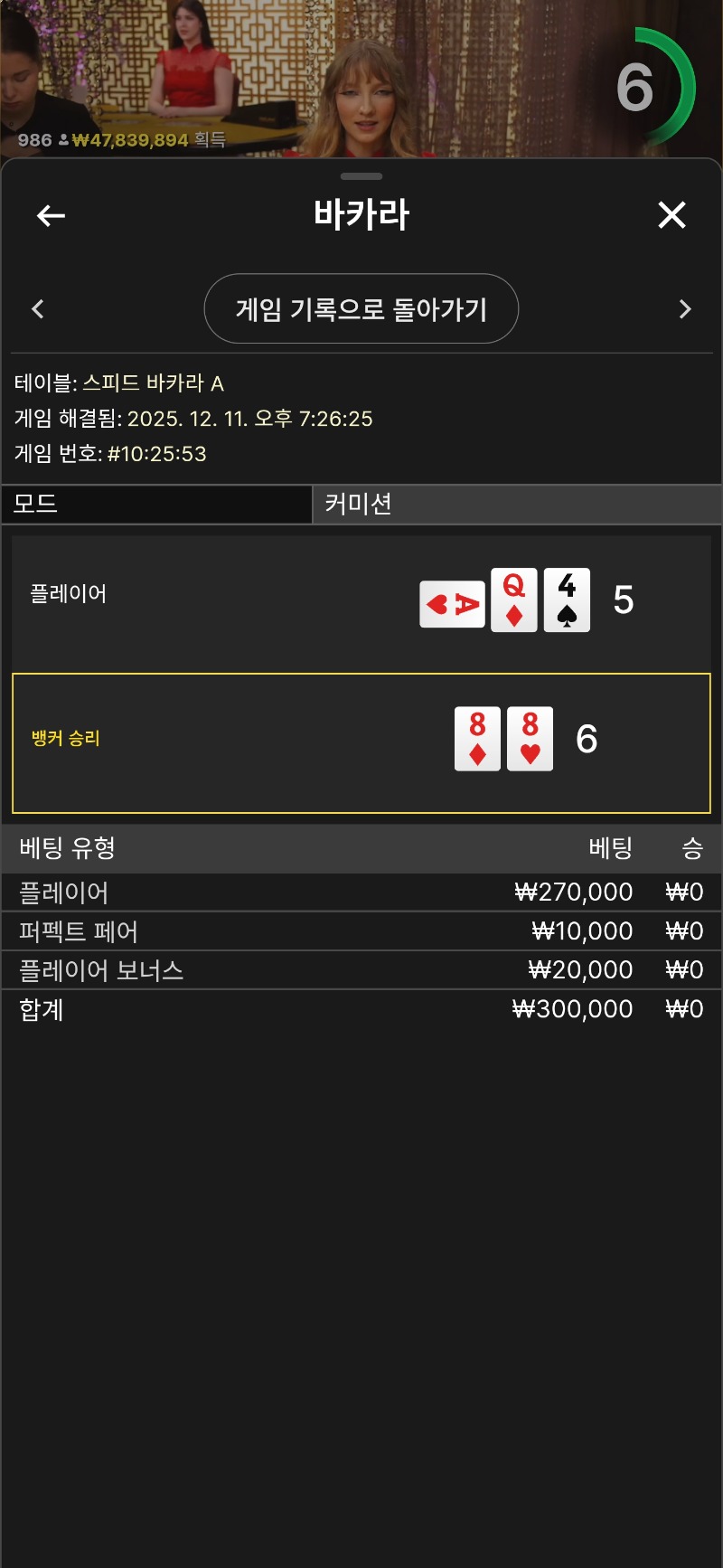Go back using the top-left arrow
Image resolution: width=723 pixels, height=1568 pixels.
click(51, 215)
